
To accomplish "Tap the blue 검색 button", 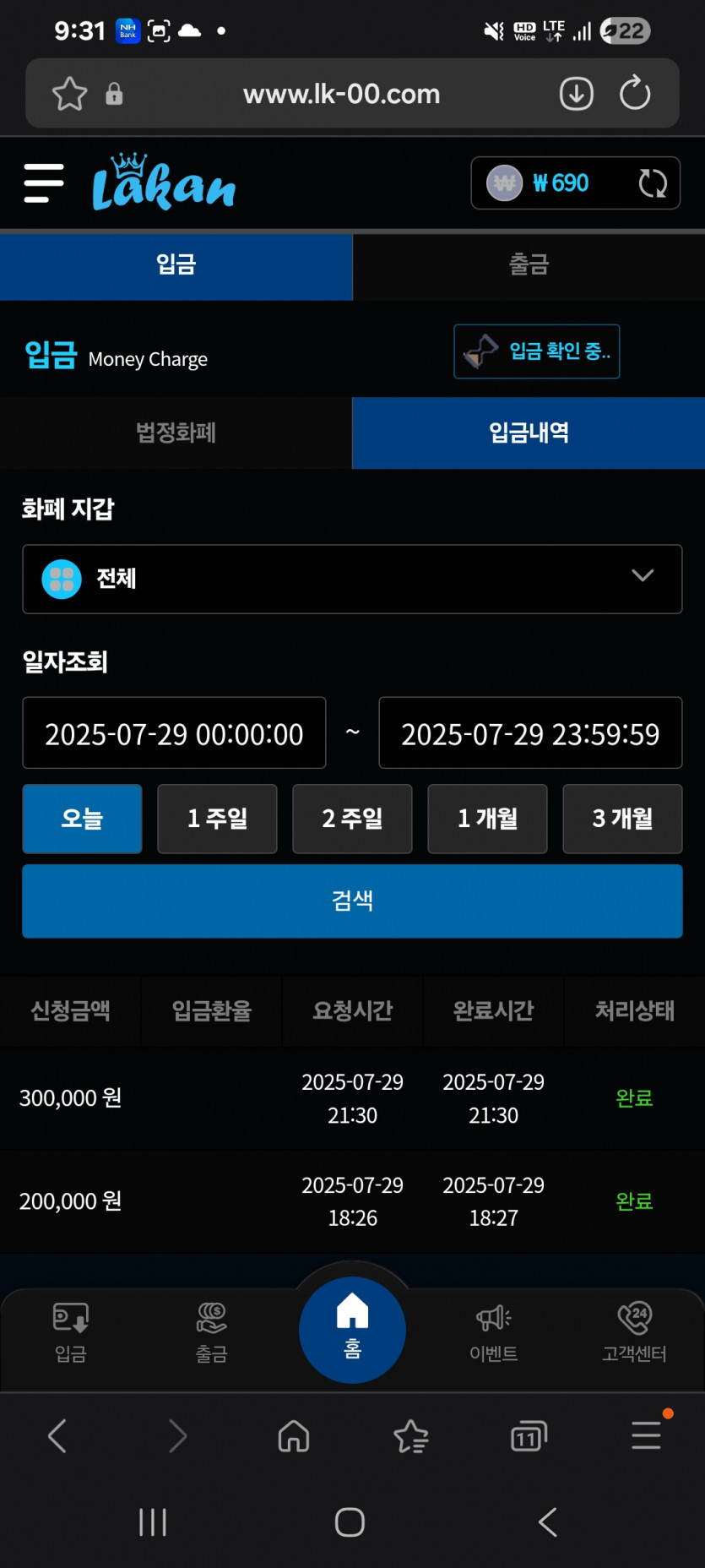I will click(352, 901).
